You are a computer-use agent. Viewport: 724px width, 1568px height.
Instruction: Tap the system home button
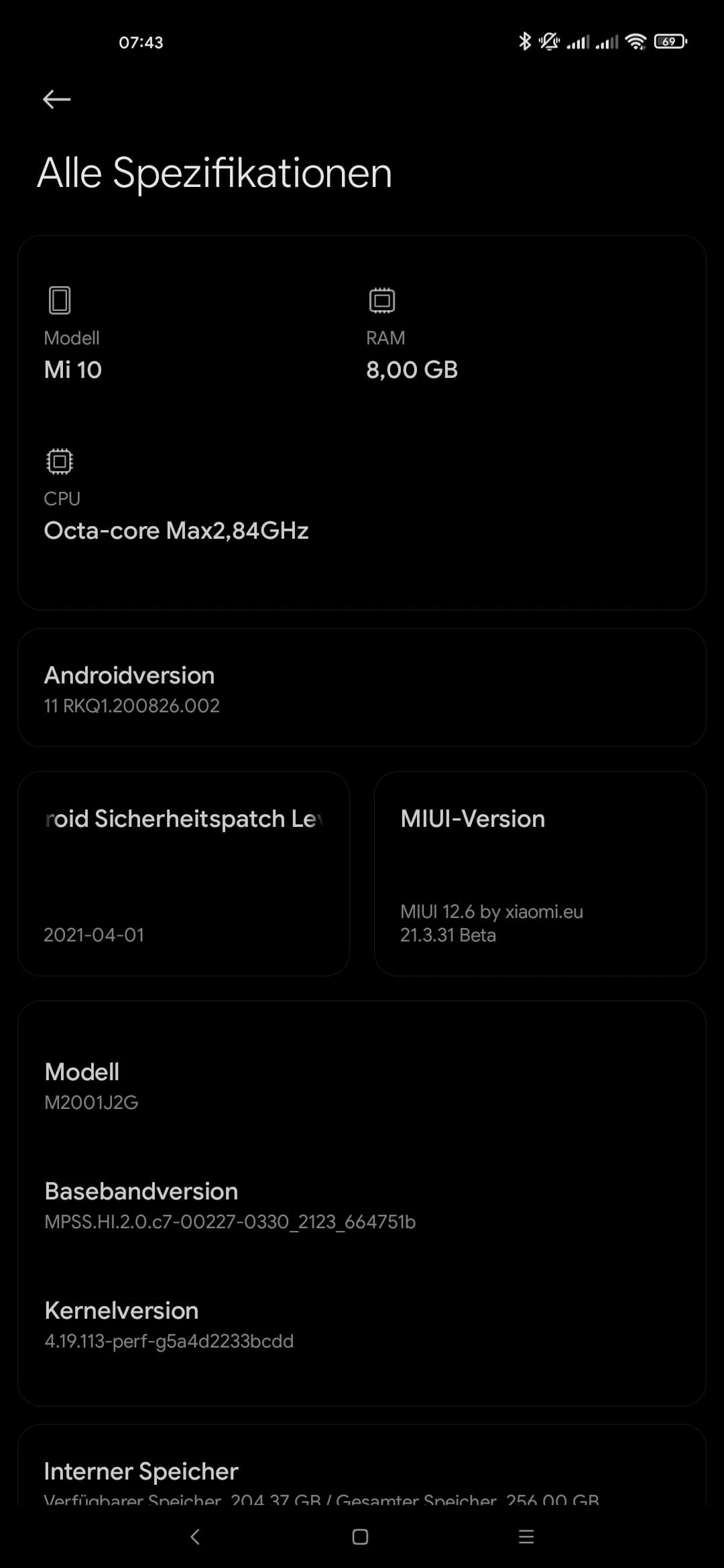[361, 1537]
